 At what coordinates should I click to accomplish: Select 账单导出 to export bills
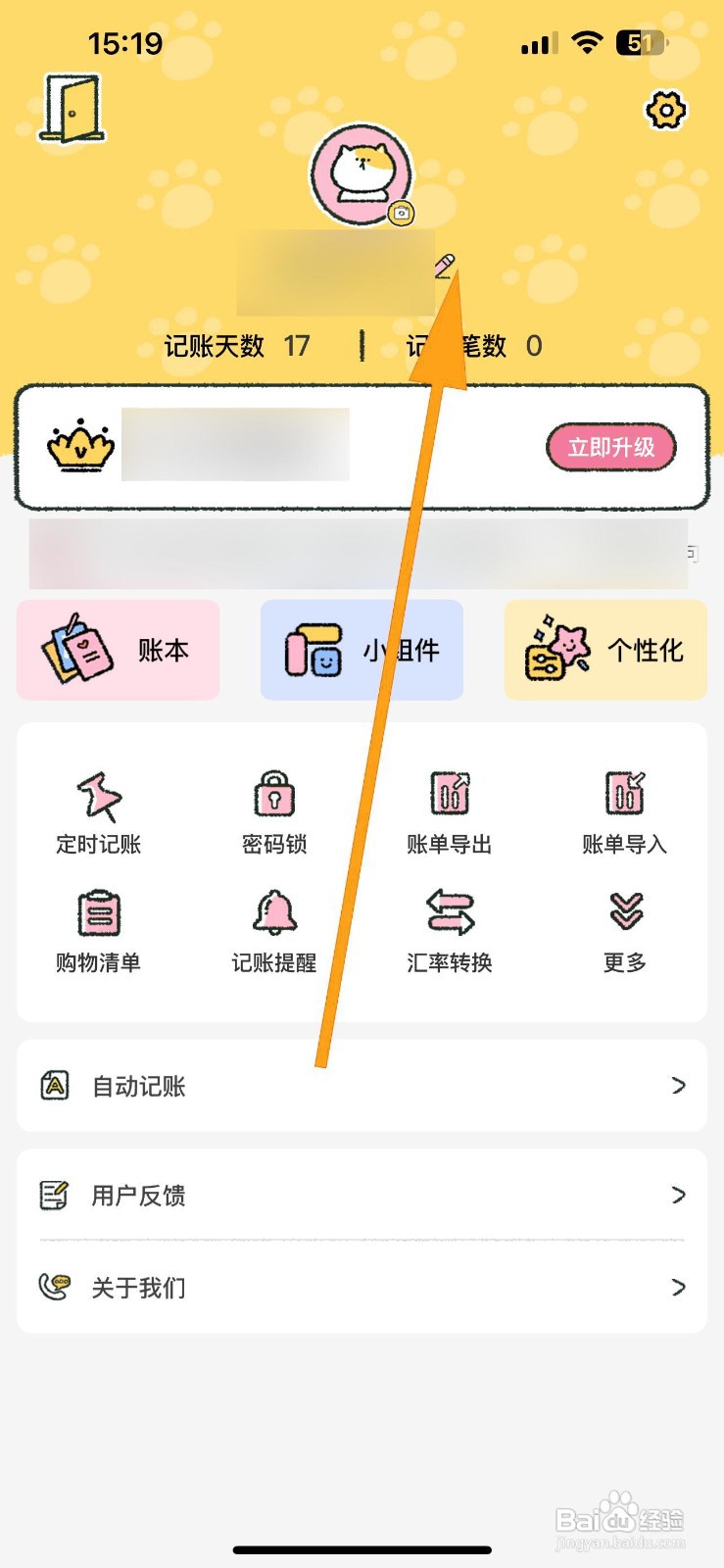click(448, 808)
